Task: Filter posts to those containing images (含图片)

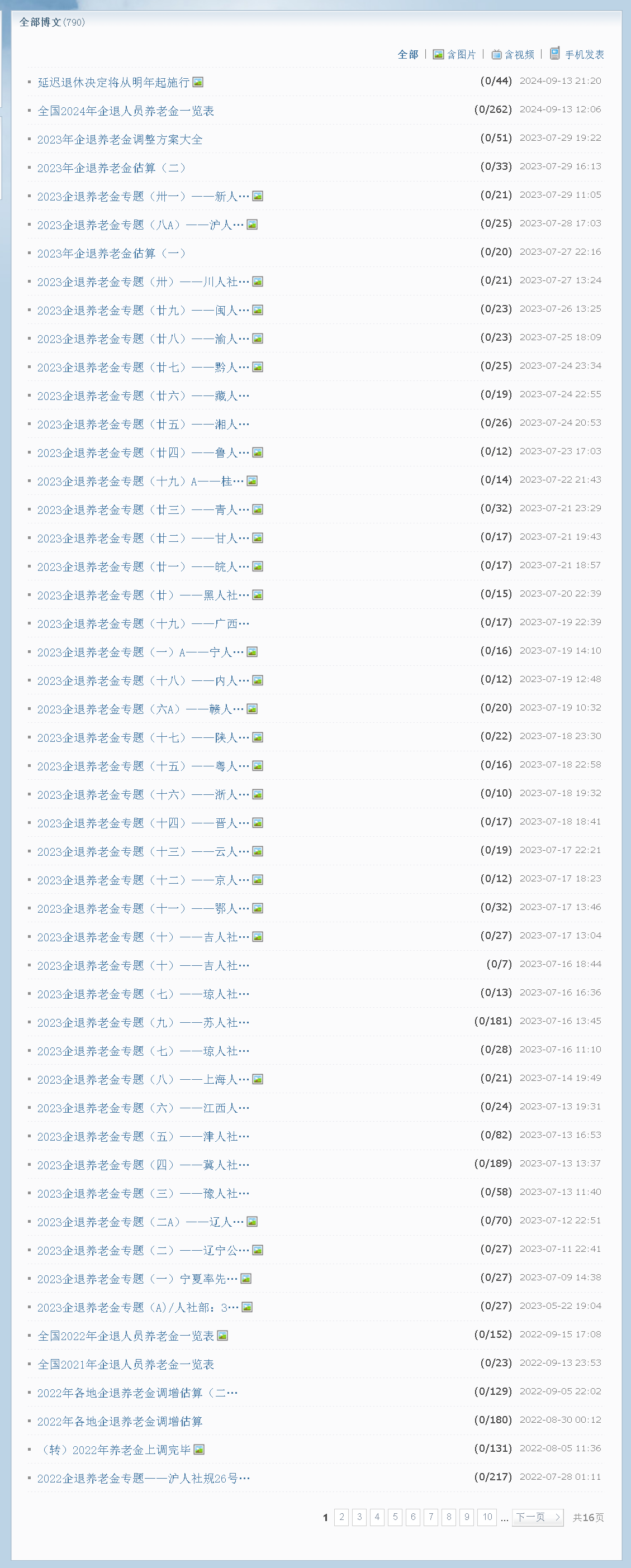Action: point(461,55)
